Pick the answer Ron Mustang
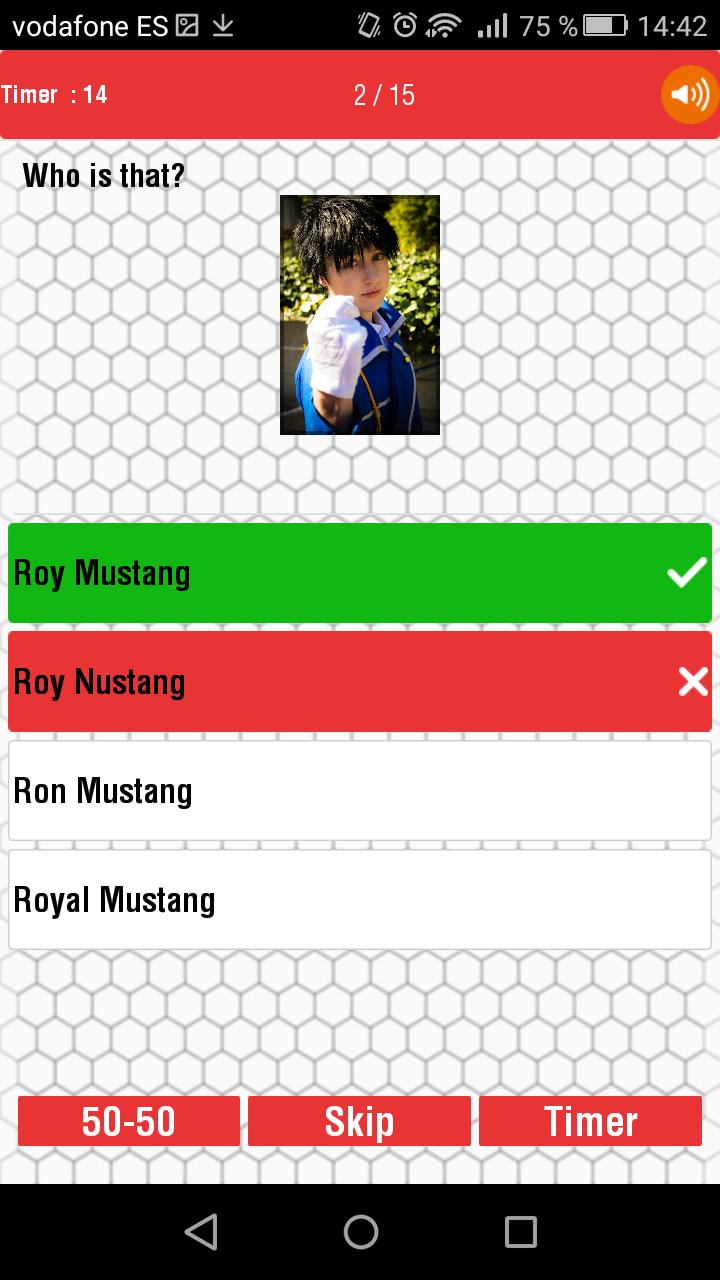This screenshot has height=1280, width=720. point(360,790)
